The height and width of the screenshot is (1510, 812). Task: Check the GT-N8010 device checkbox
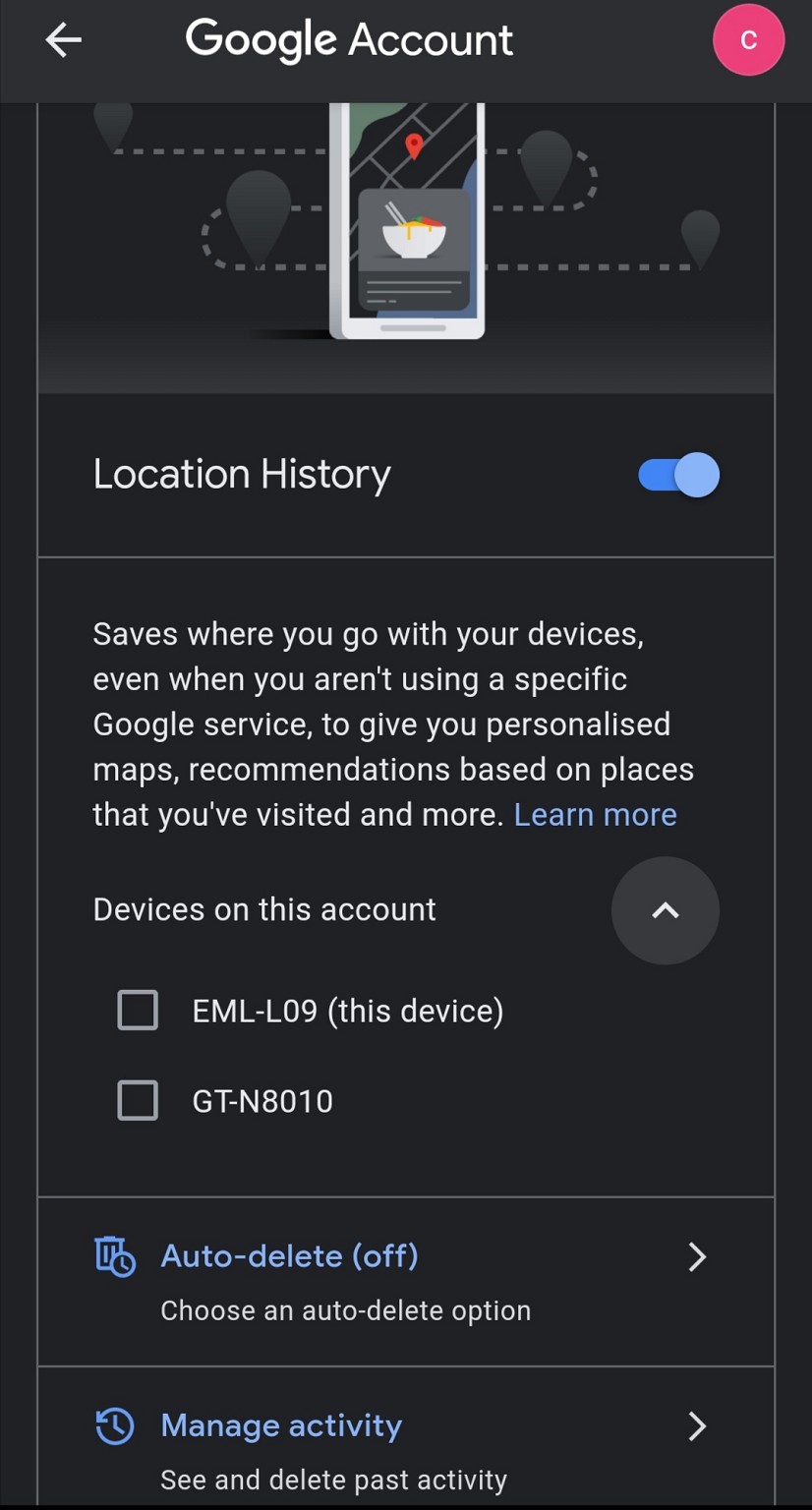[x=138, y=1101]
